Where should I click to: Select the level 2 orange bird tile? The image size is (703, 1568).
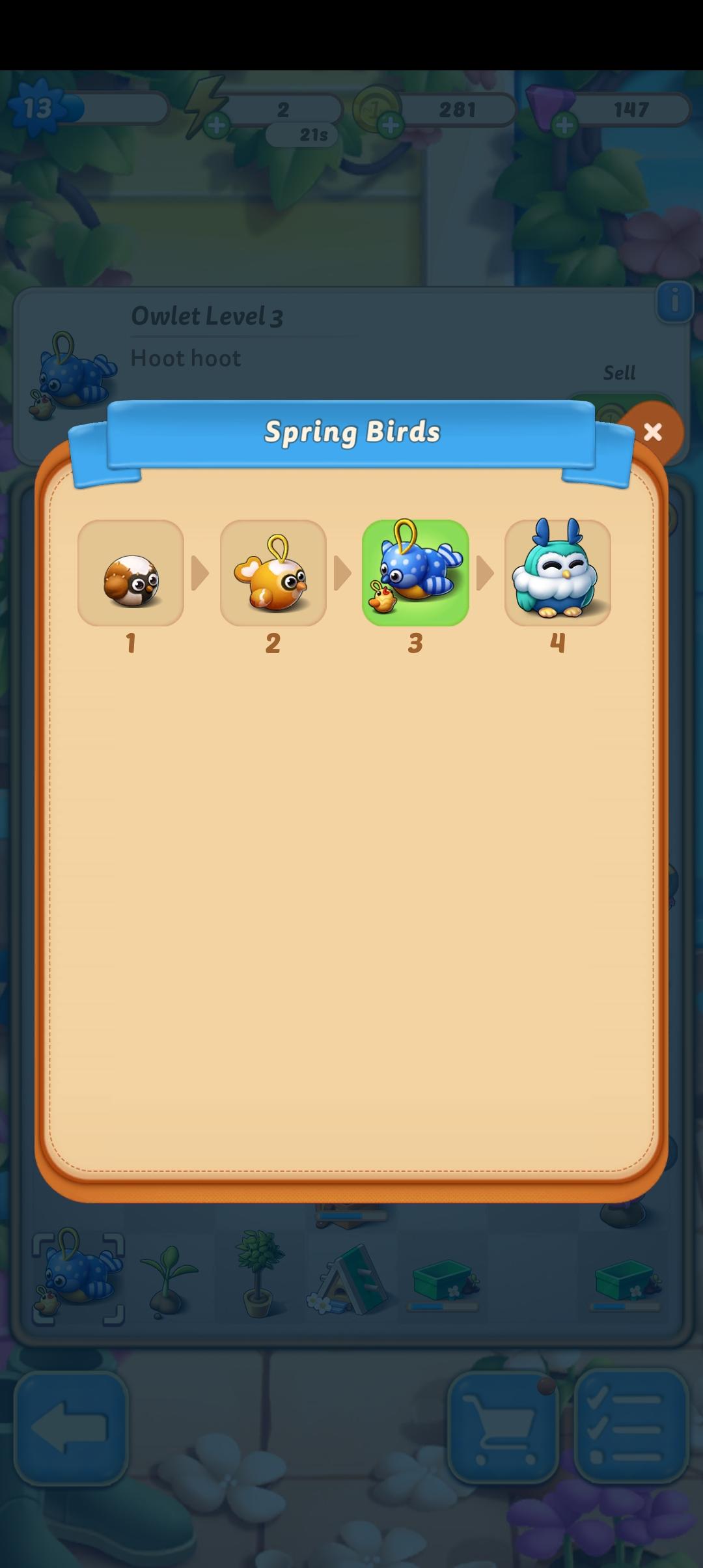point(273,573)
